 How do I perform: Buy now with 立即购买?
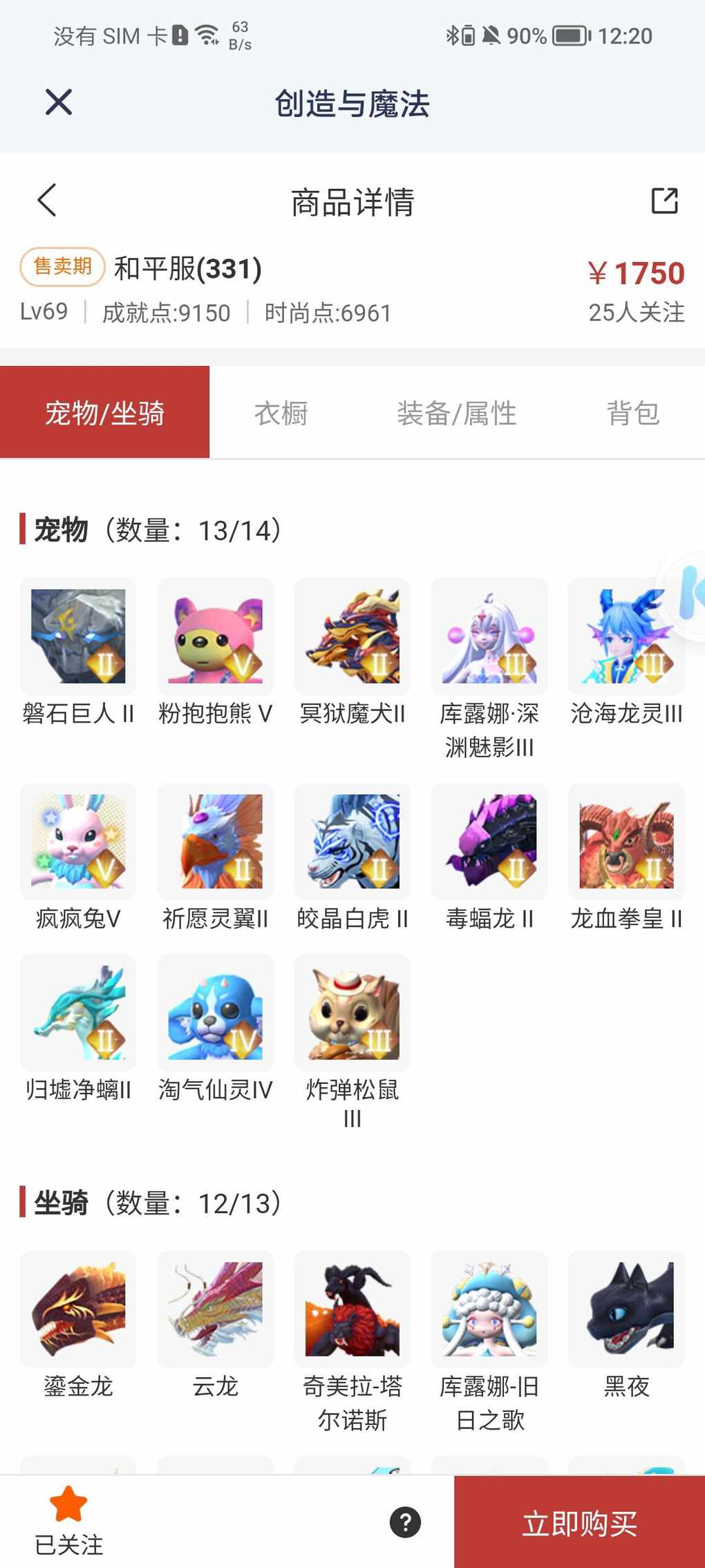[x=579, y=1523]
